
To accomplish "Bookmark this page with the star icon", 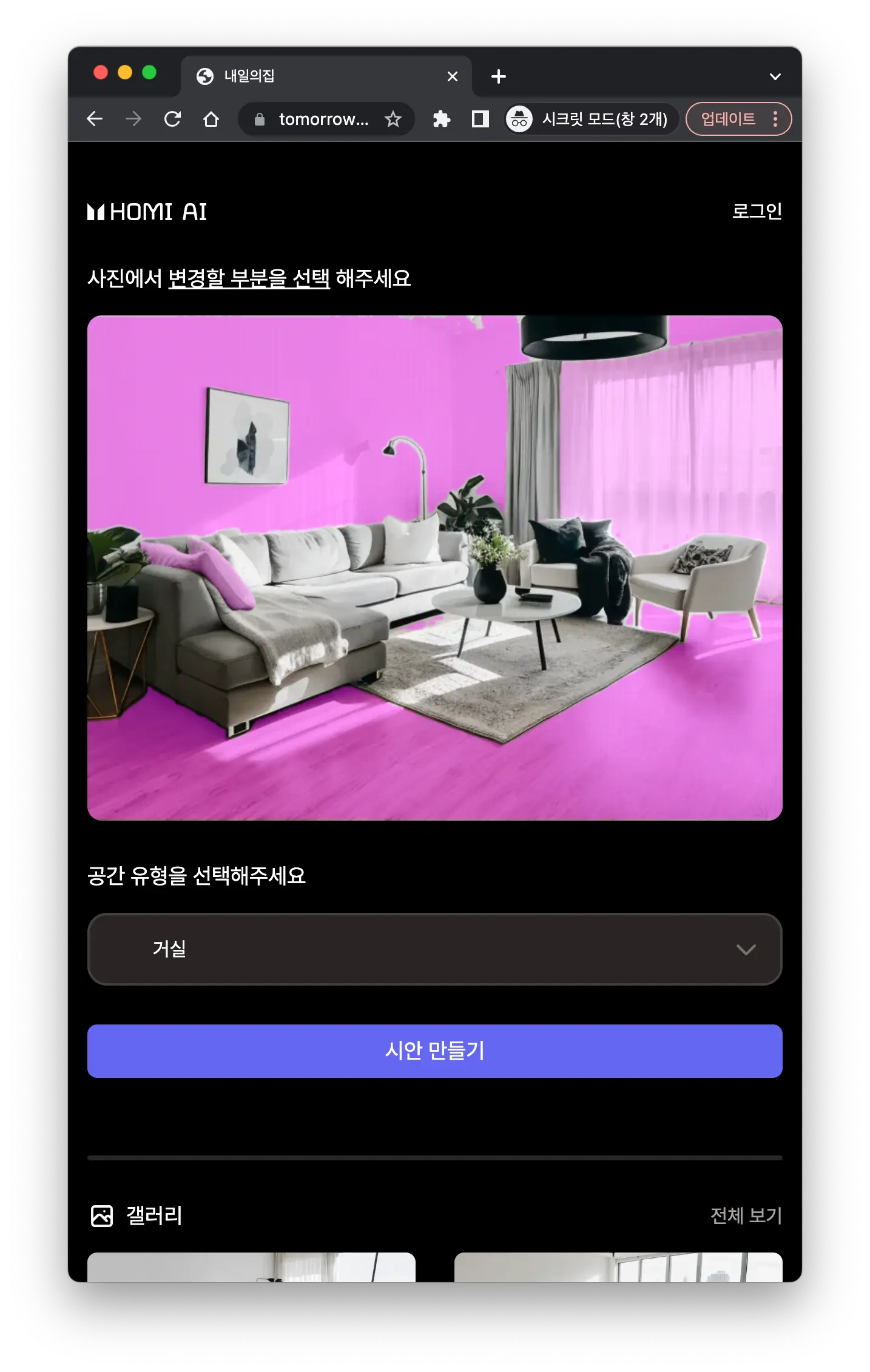I will (x=393, y=119).
